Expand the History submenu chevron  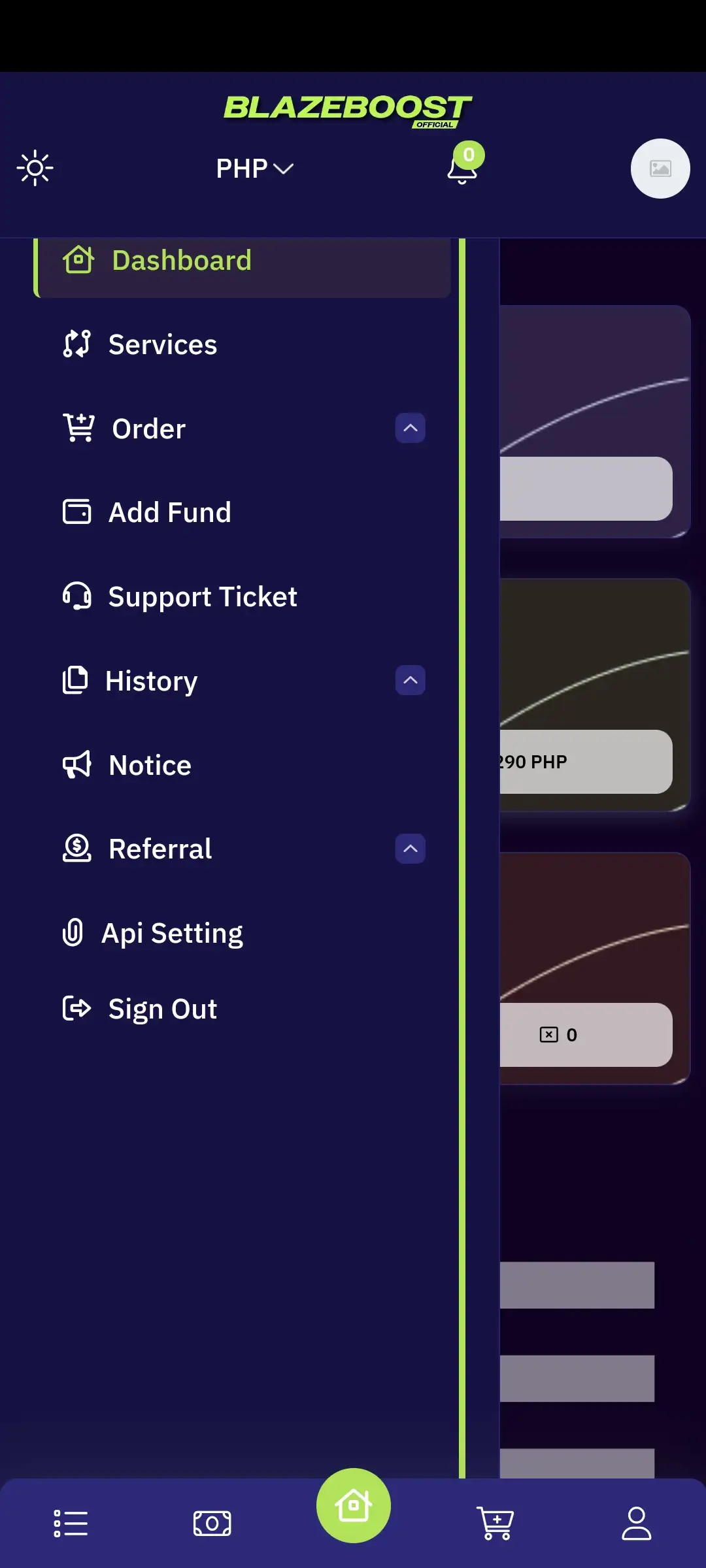[411, 680]
